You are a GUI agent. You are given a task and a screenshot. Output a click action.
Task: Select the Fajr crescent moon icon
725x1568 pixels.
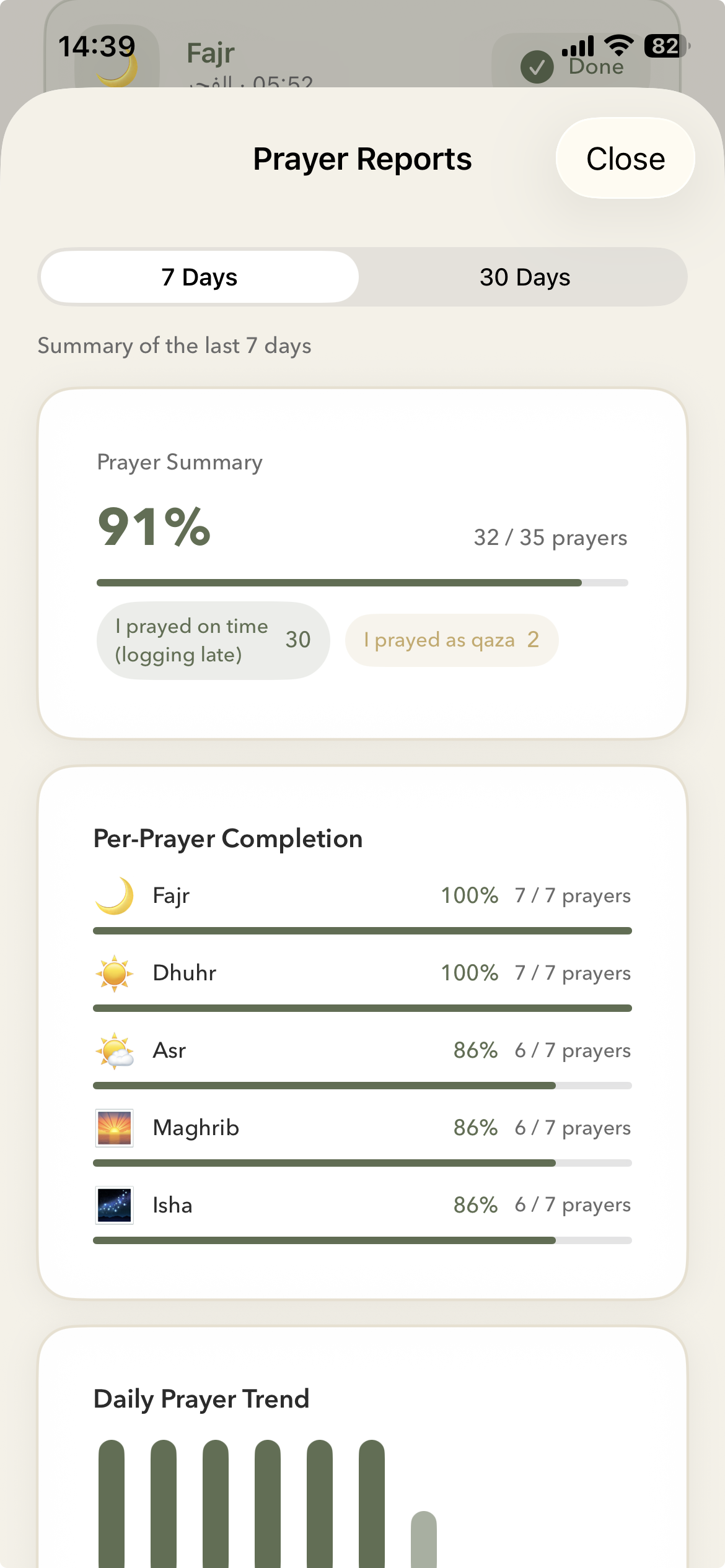click(115, 895)
